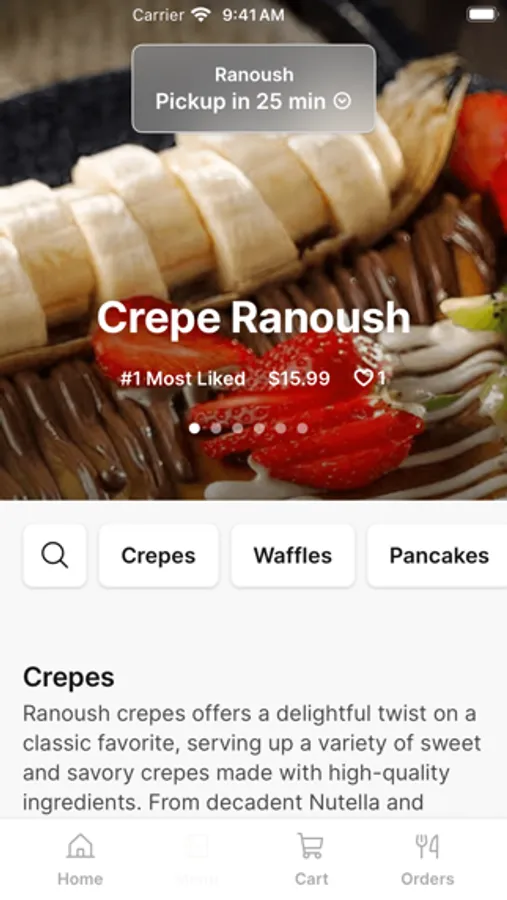
Task: Open the Cart tab
Action: (311, 859)
